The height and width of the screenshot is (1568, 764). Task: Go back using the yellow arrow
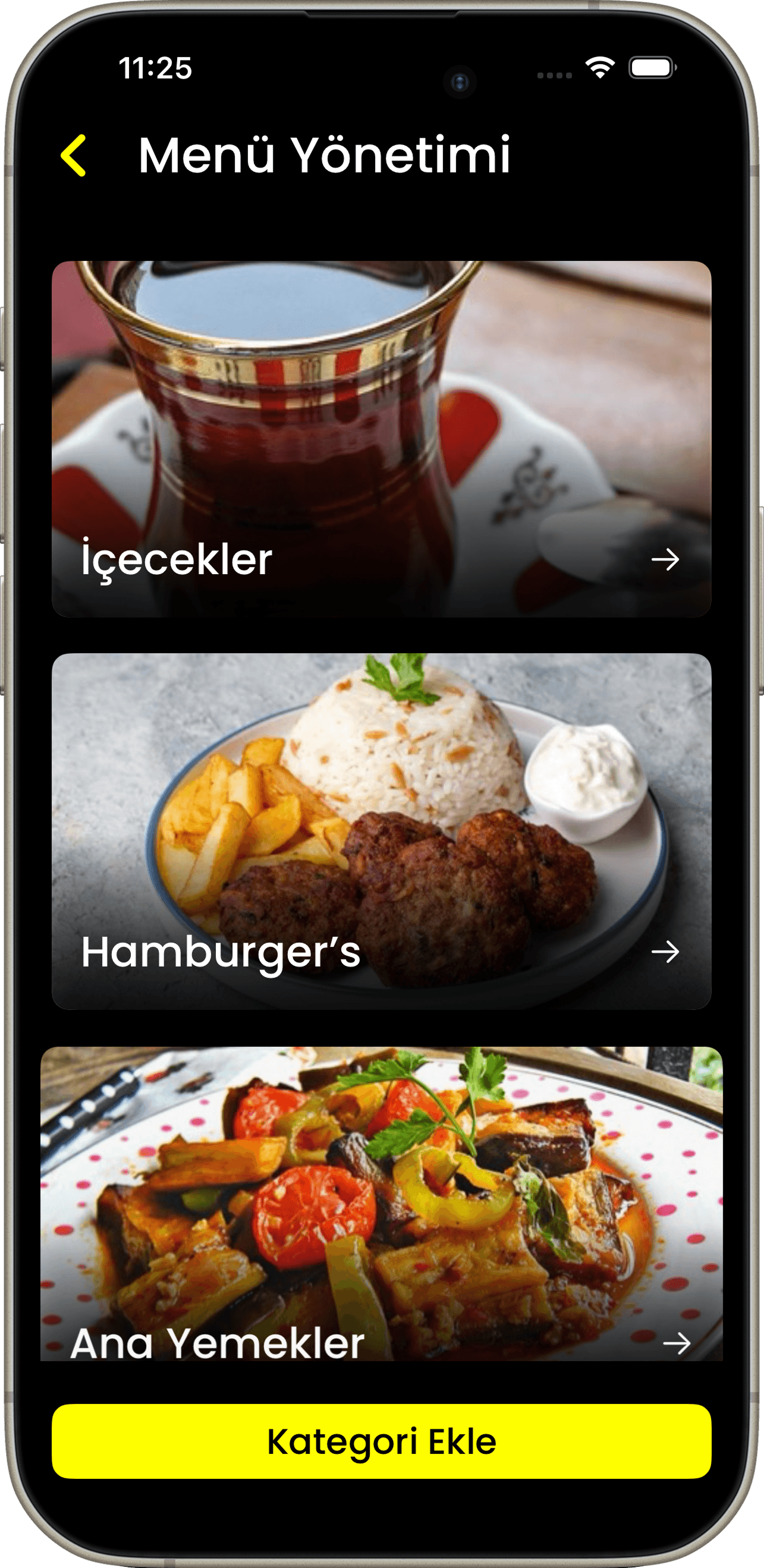click(x=74, y=156)
